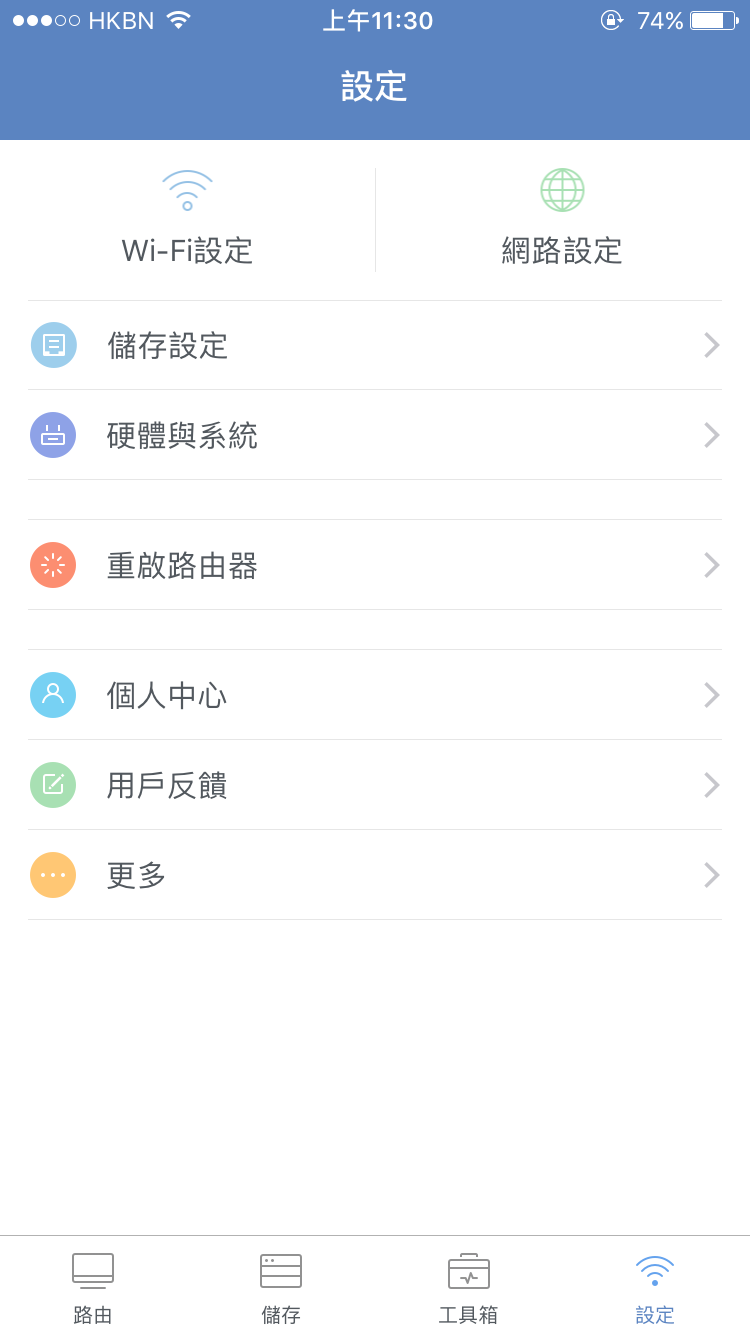Open 網路設定
This screenshot has height=1334, width=750.
562,220
